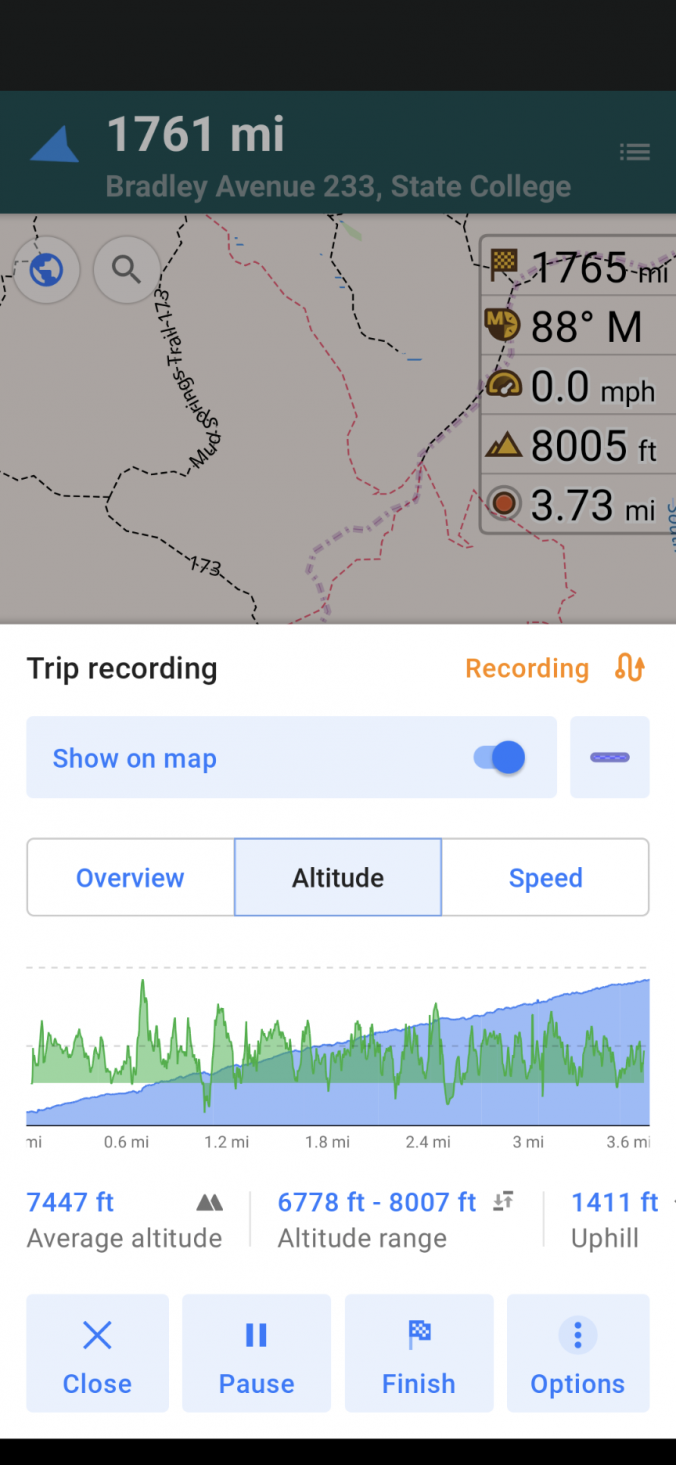Toggle the Show on map switch
Screen dimensions: 676x1465
tap(499, 758)
